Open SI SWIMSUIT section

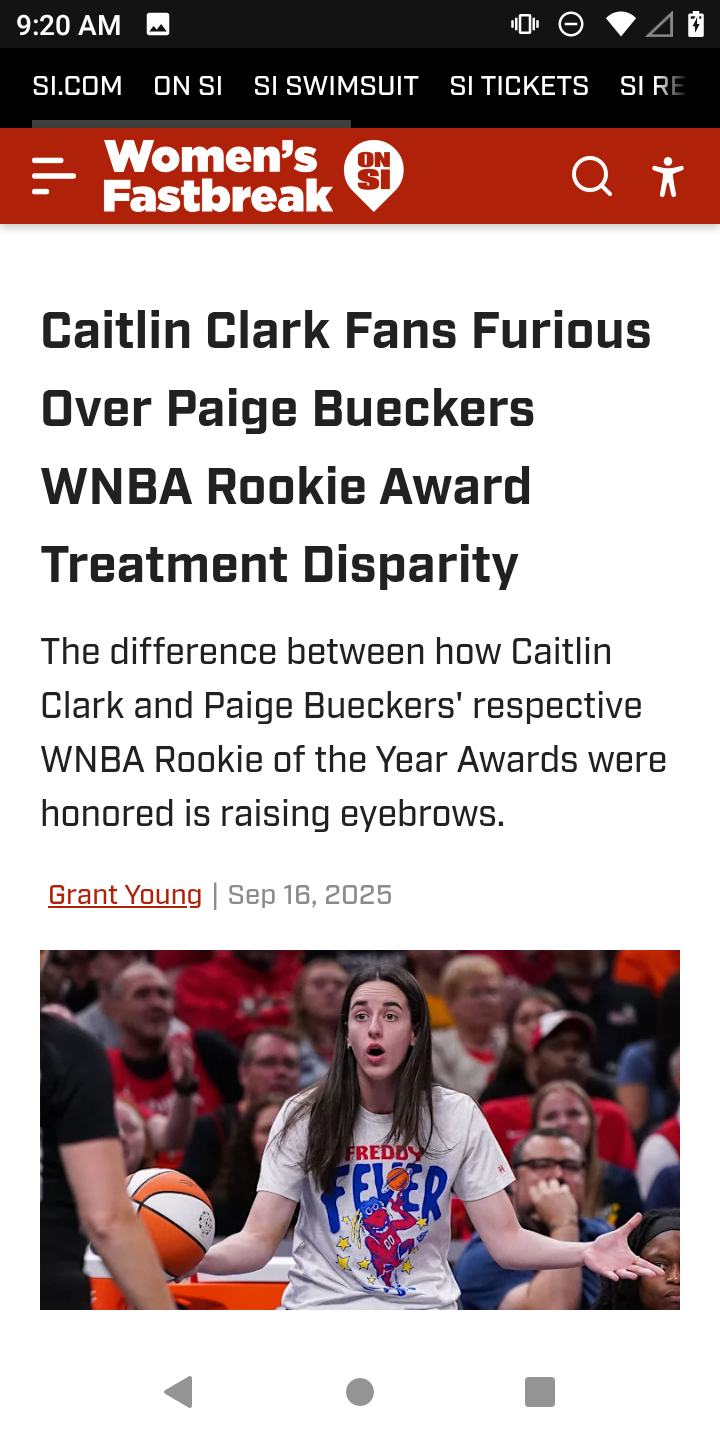[336, 86]
